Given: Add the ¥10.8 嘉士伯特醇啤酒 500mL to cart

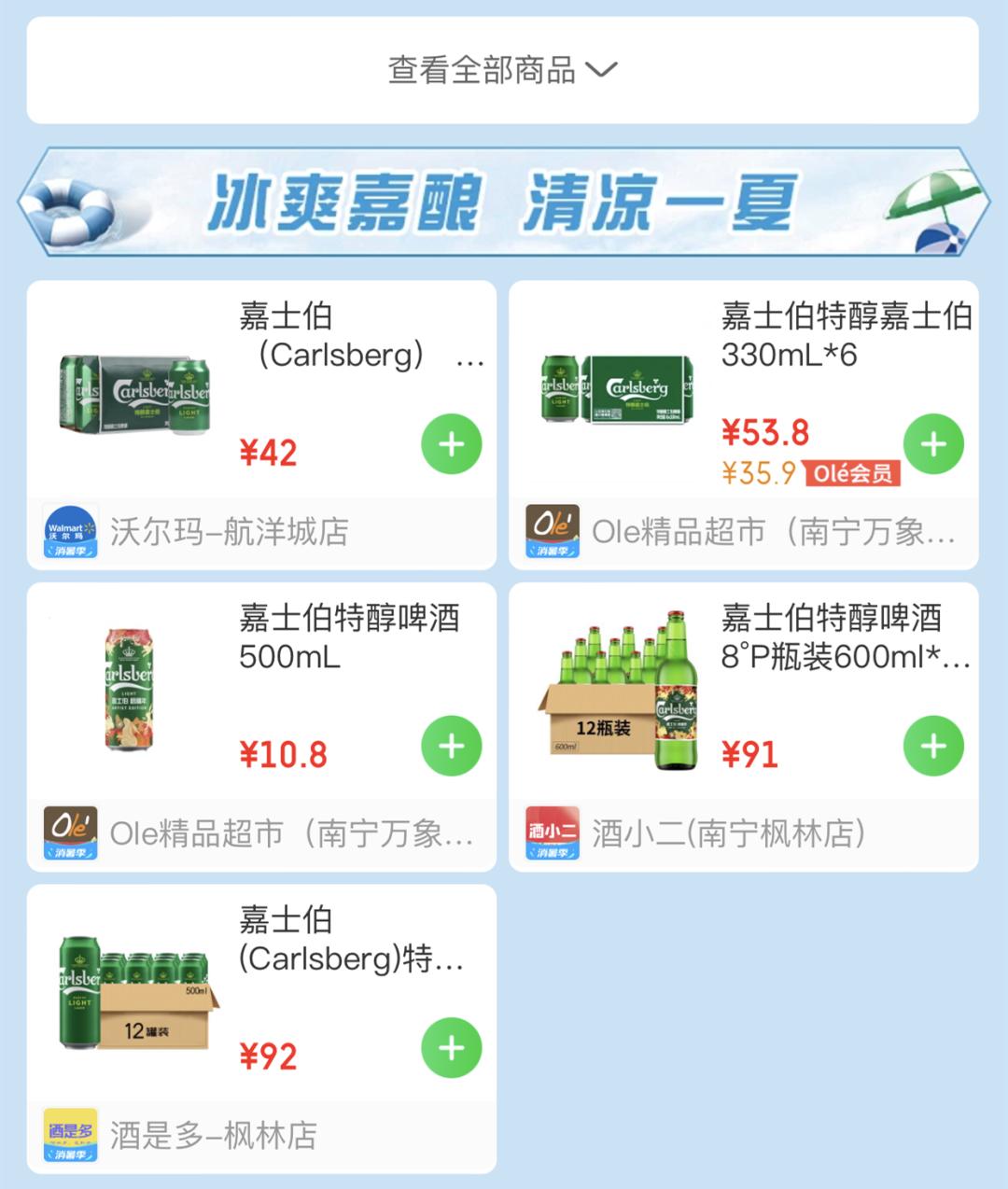Looking at the screenshot, I should [452, 746].
